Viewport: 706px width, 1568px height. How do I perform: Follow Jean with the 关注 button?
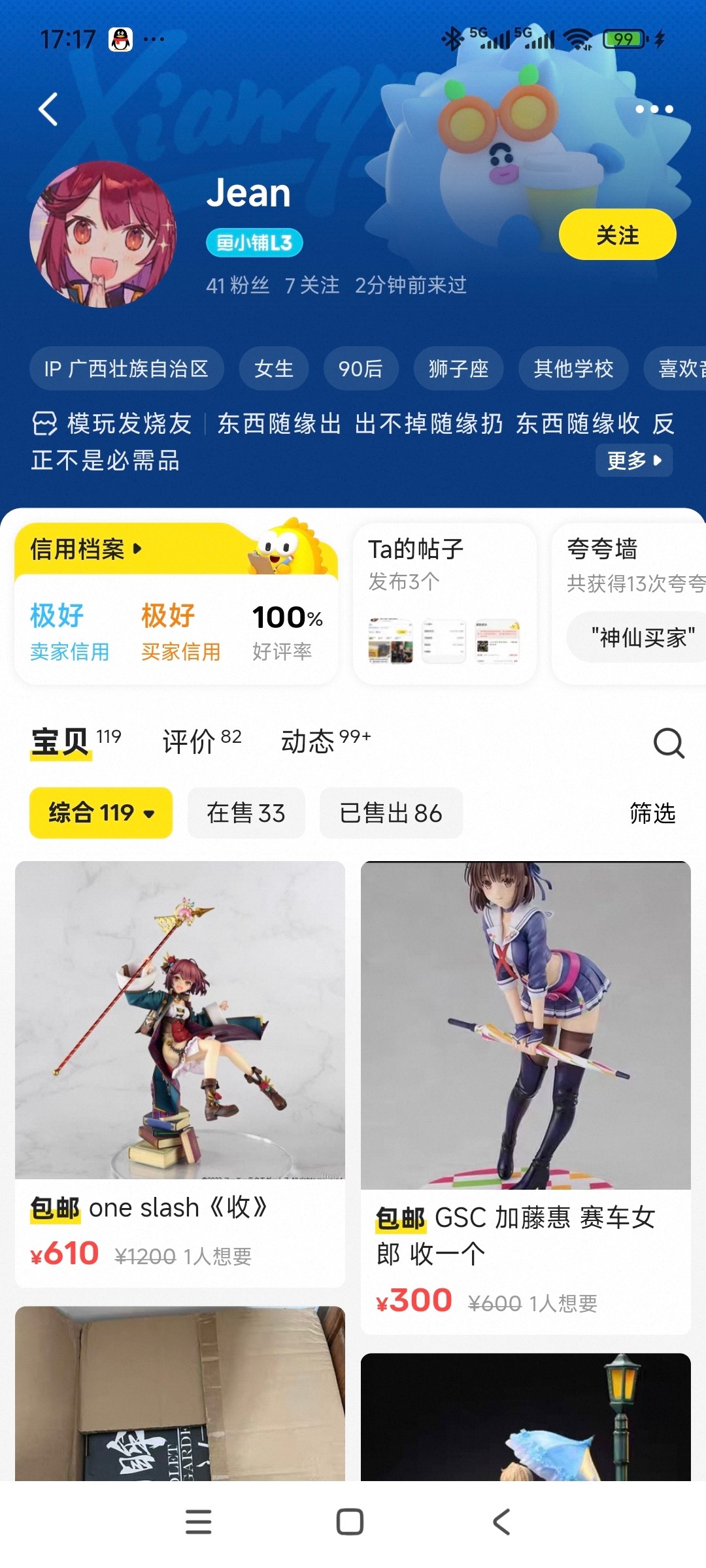coord(617,235)
